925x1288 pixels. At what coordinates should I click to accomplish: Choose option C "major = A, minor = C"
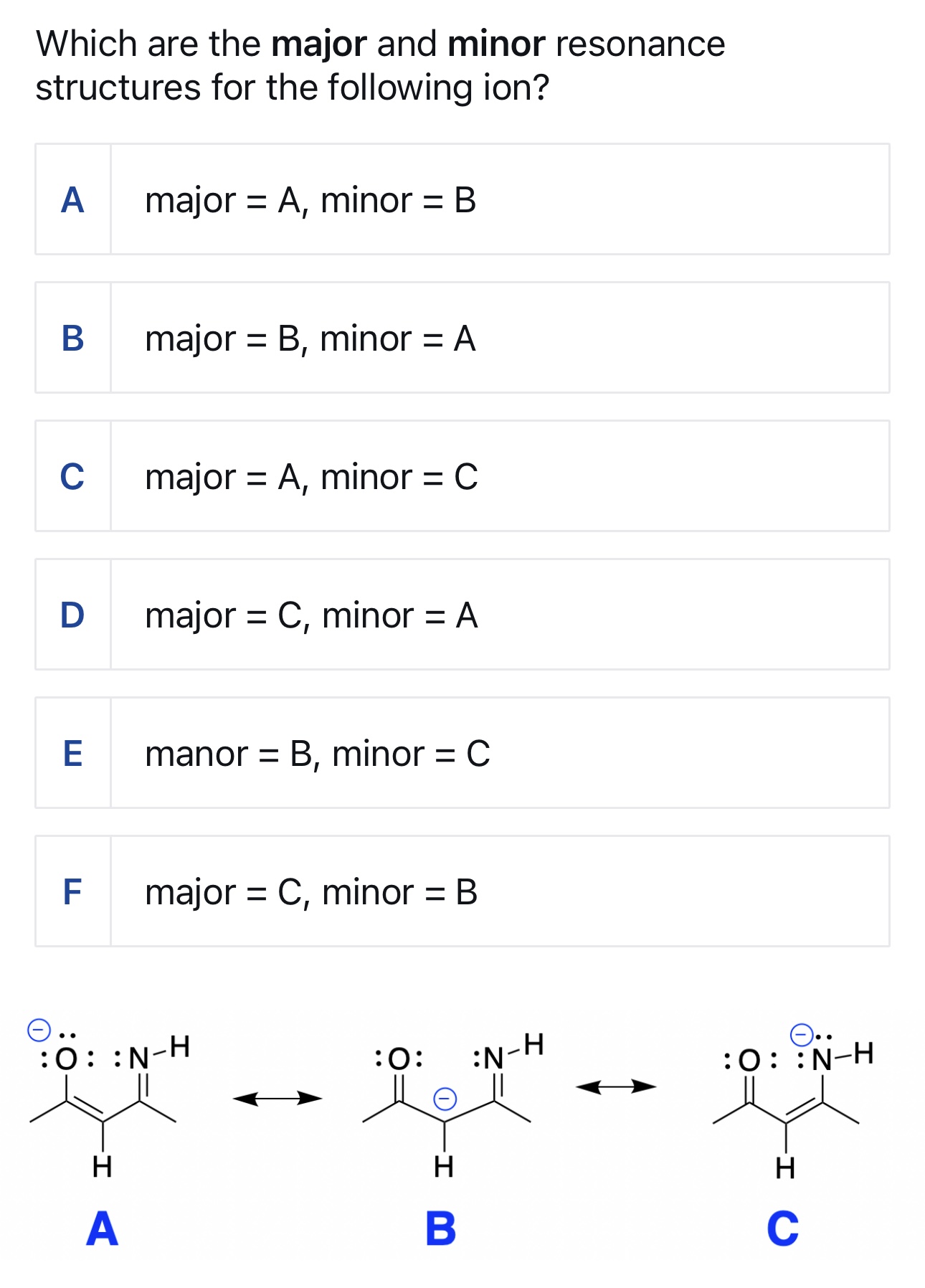[x=308, y=478]
